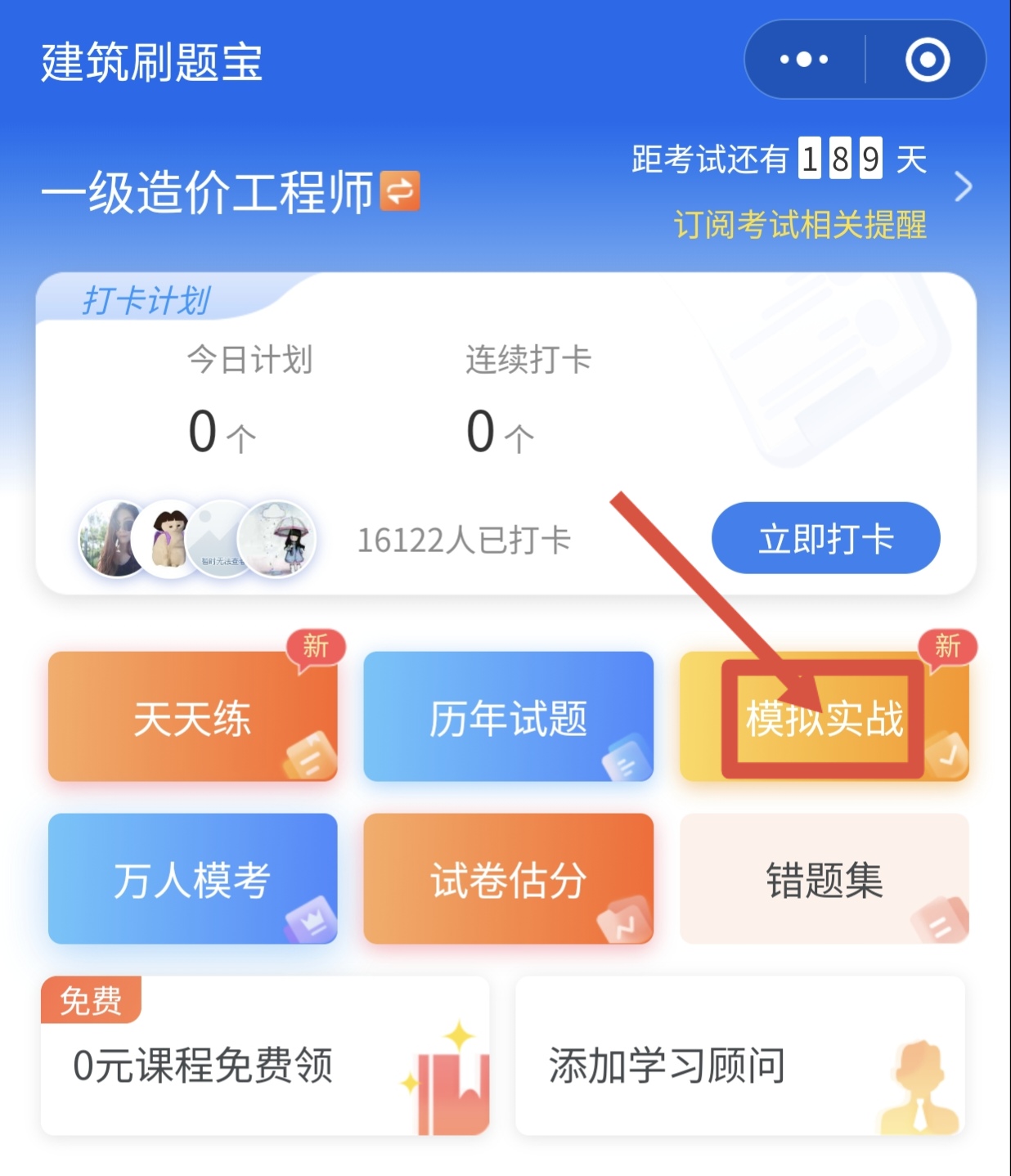Enter 万人模考 mock exam
The width and height of the screenshot is (1011, 1176).
192,879
